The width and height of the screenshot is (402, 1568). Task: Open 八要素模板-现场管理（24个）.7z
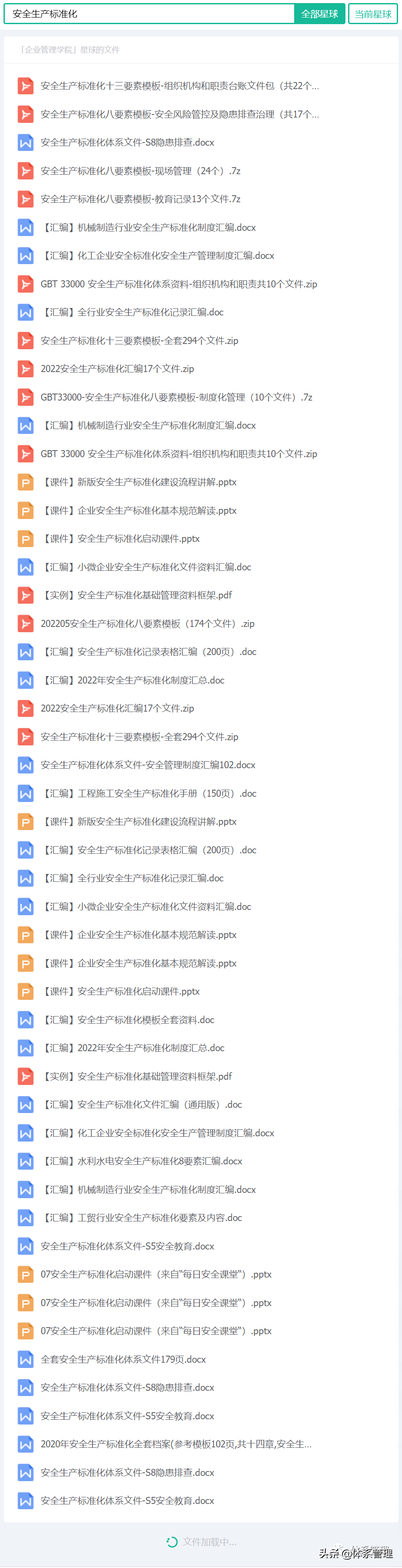[x=140, y=171]
